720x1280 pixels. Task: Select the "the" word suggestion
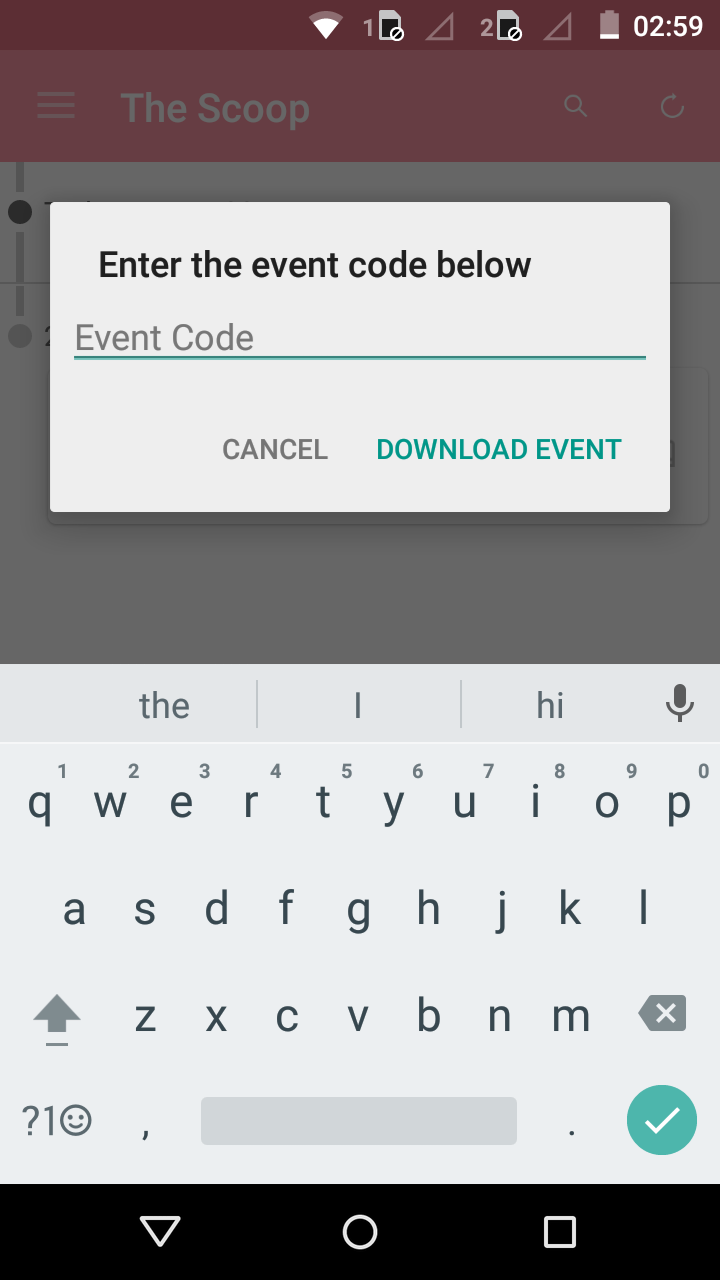(x=164, y=706)
